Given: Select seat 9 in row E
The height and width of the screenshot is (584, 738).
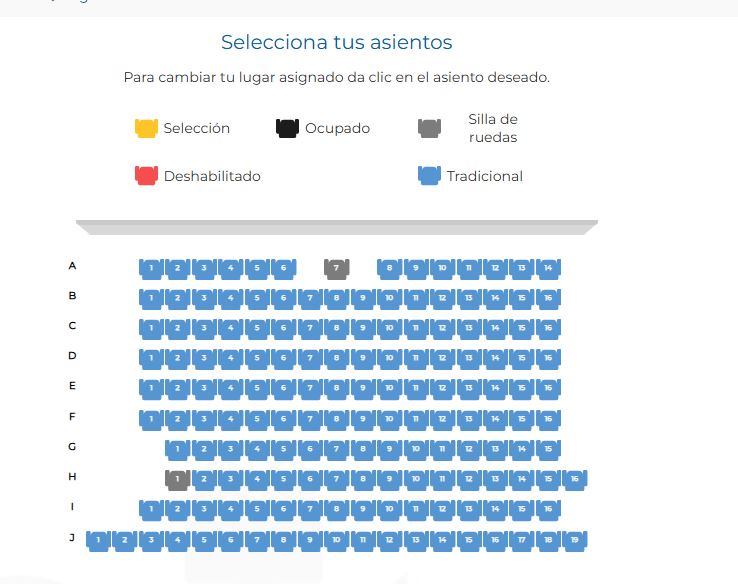Looking at the screenshot, I should coord(363,388).
